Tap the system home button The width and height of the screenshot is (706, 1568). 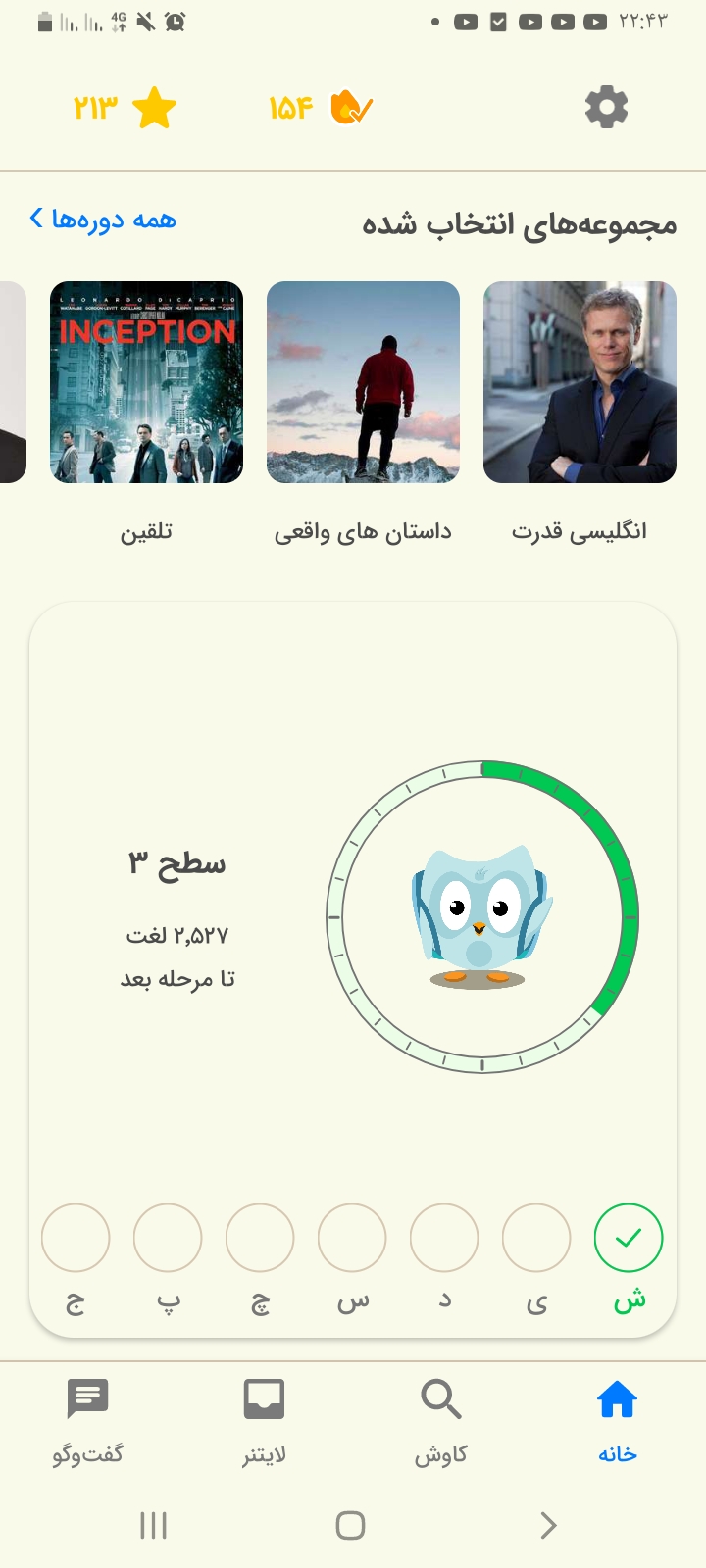[x=350, y=1525]
